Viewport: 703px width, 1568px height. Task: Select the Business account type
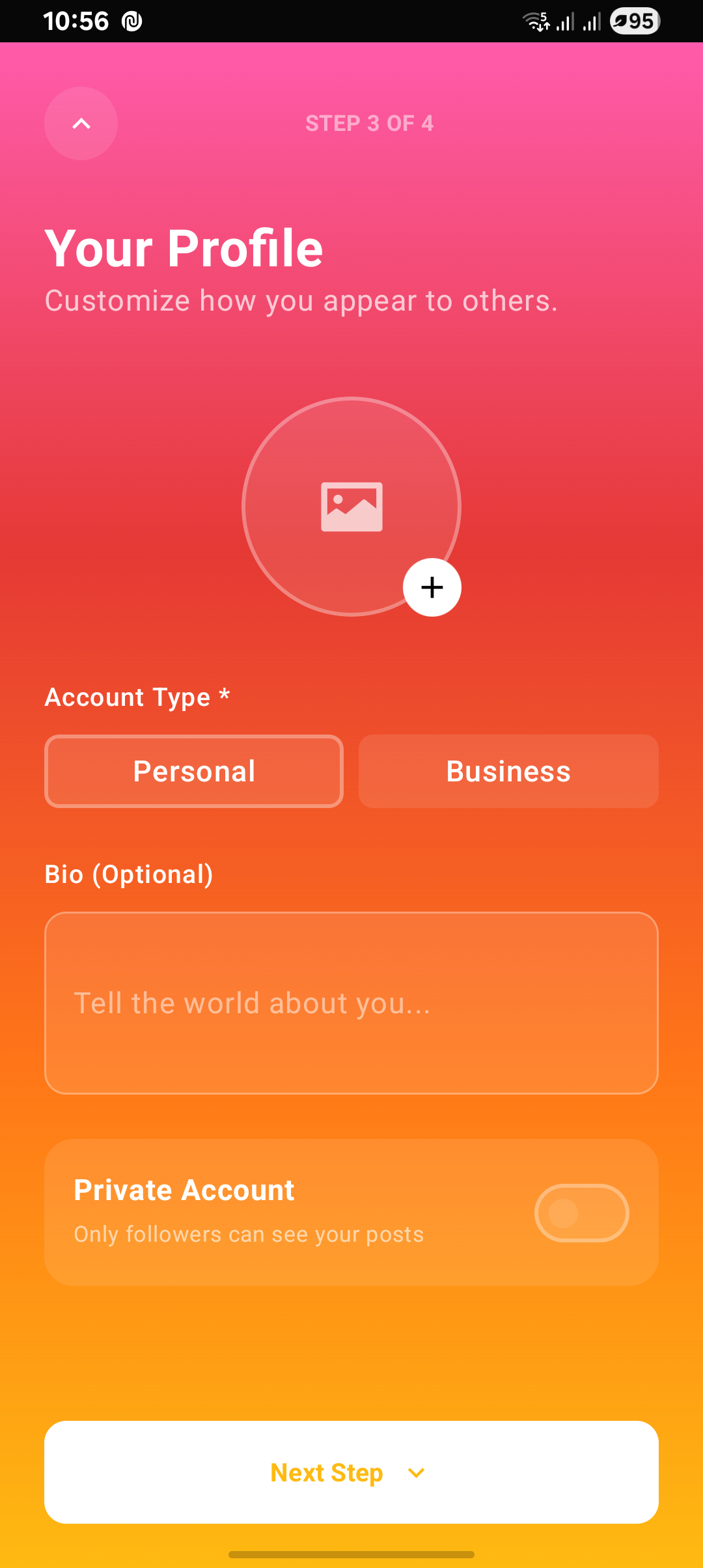508,771
